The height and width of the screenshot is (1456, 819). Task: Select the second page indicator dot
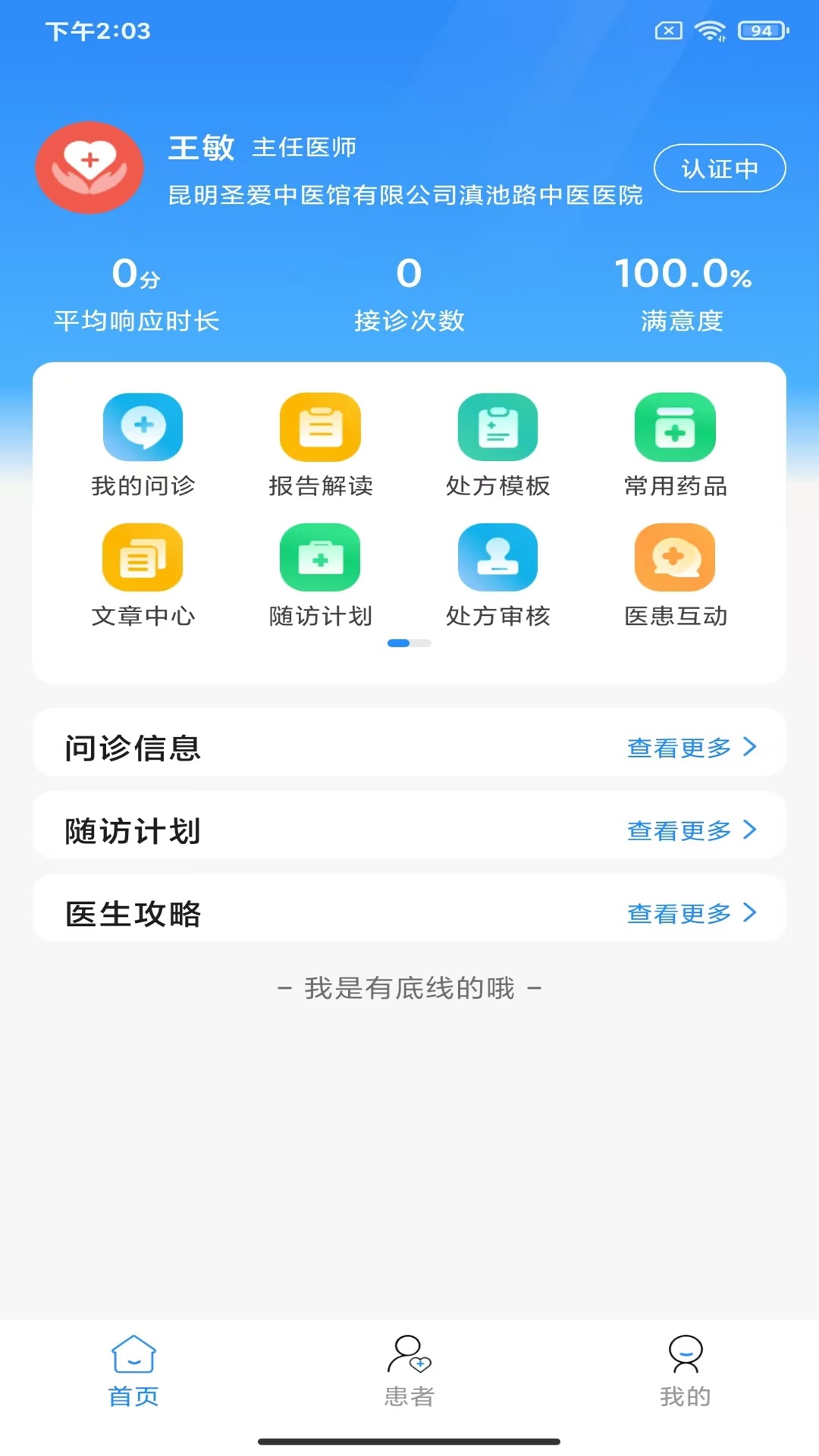[422, 642]
